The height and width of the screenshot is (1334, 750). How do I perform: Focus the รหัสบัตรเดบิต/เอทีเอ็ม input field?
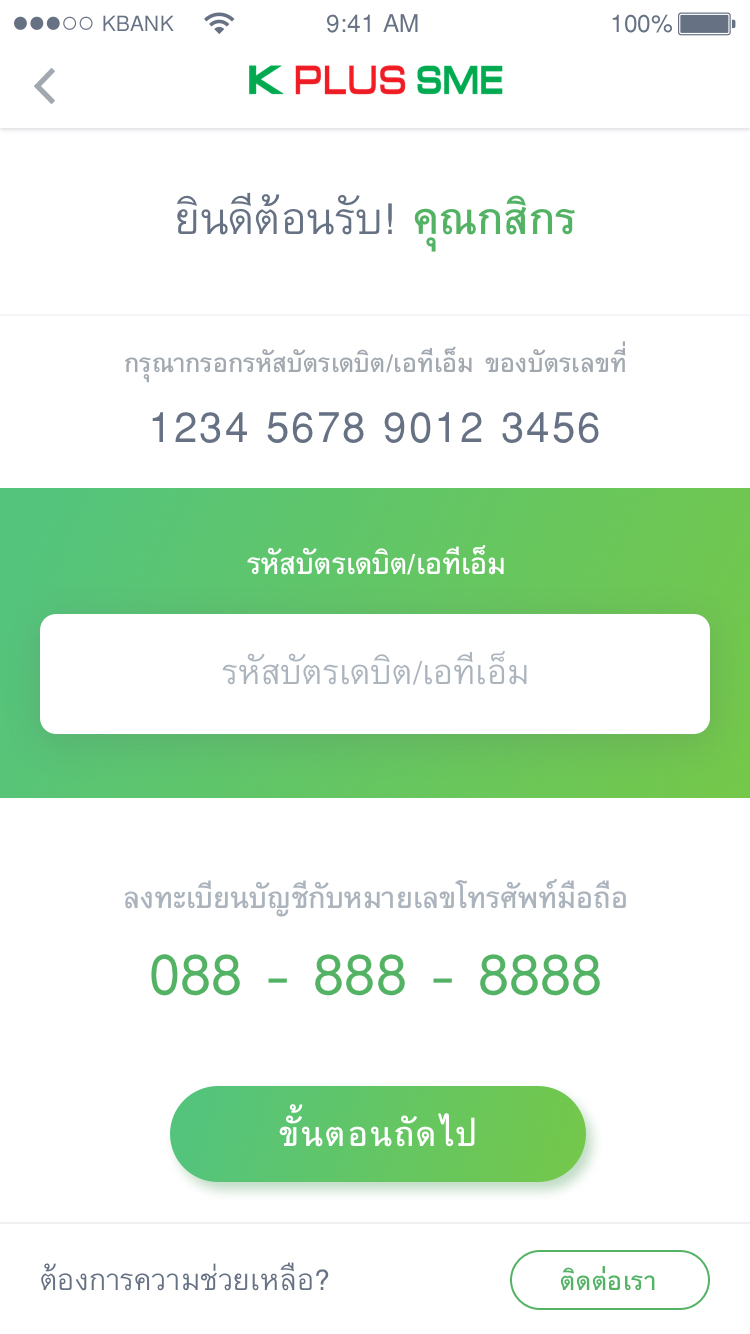[375, 674]
